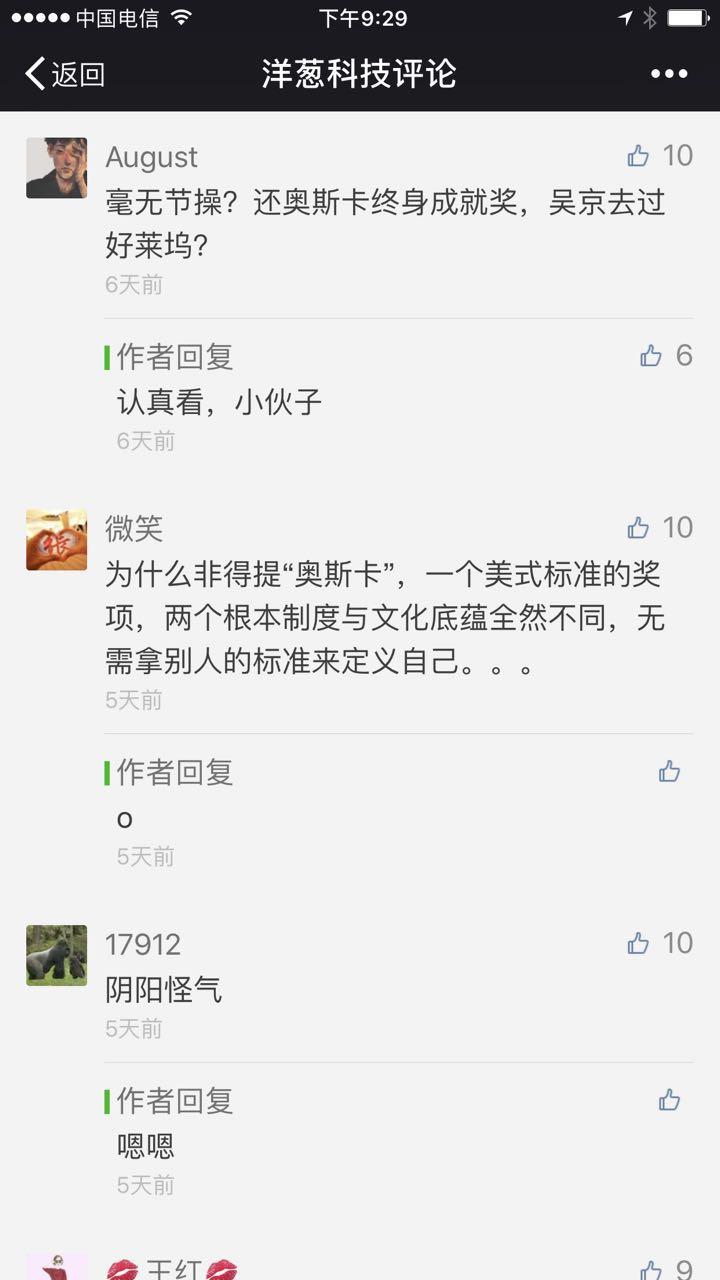Tap the battery indicator in the status bar
This screenshot has width=720, height=1280.
pyautogui.click(x=690, y=16)
